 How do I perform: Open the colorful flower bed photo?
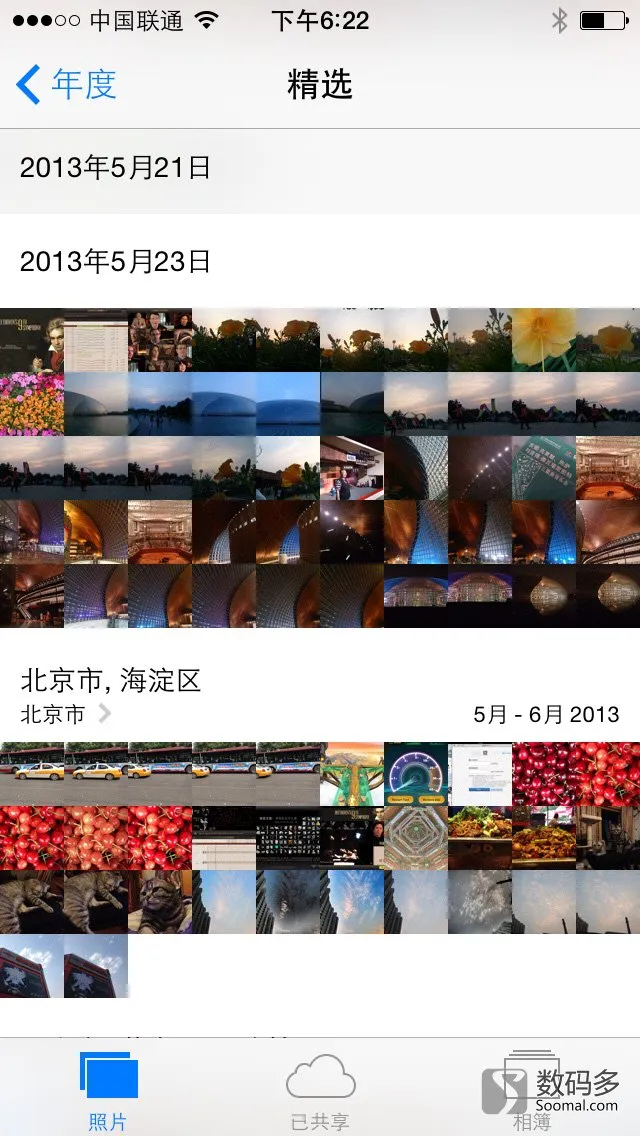click(32, 404)
